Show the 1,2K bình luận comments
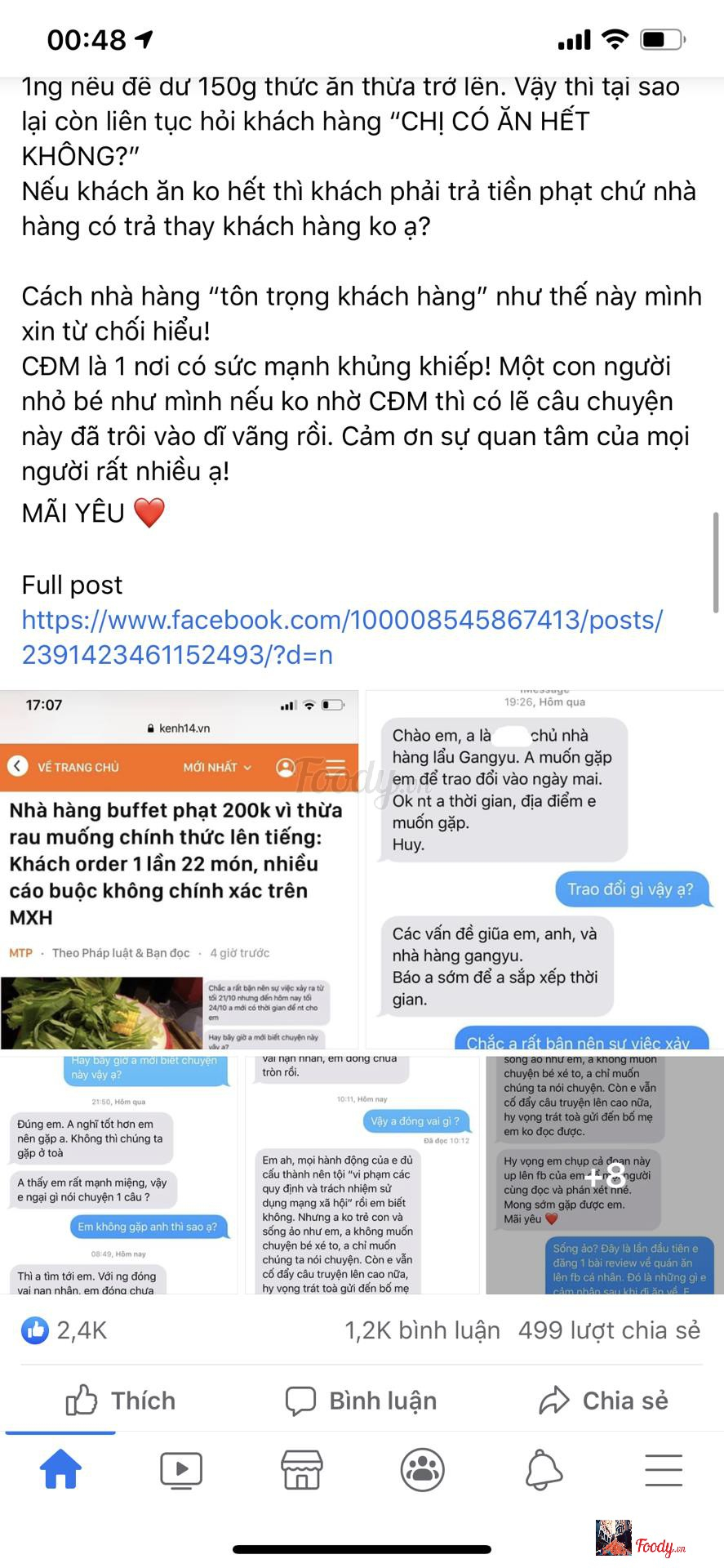724x1568 pixels. (x=422, y=1330)
